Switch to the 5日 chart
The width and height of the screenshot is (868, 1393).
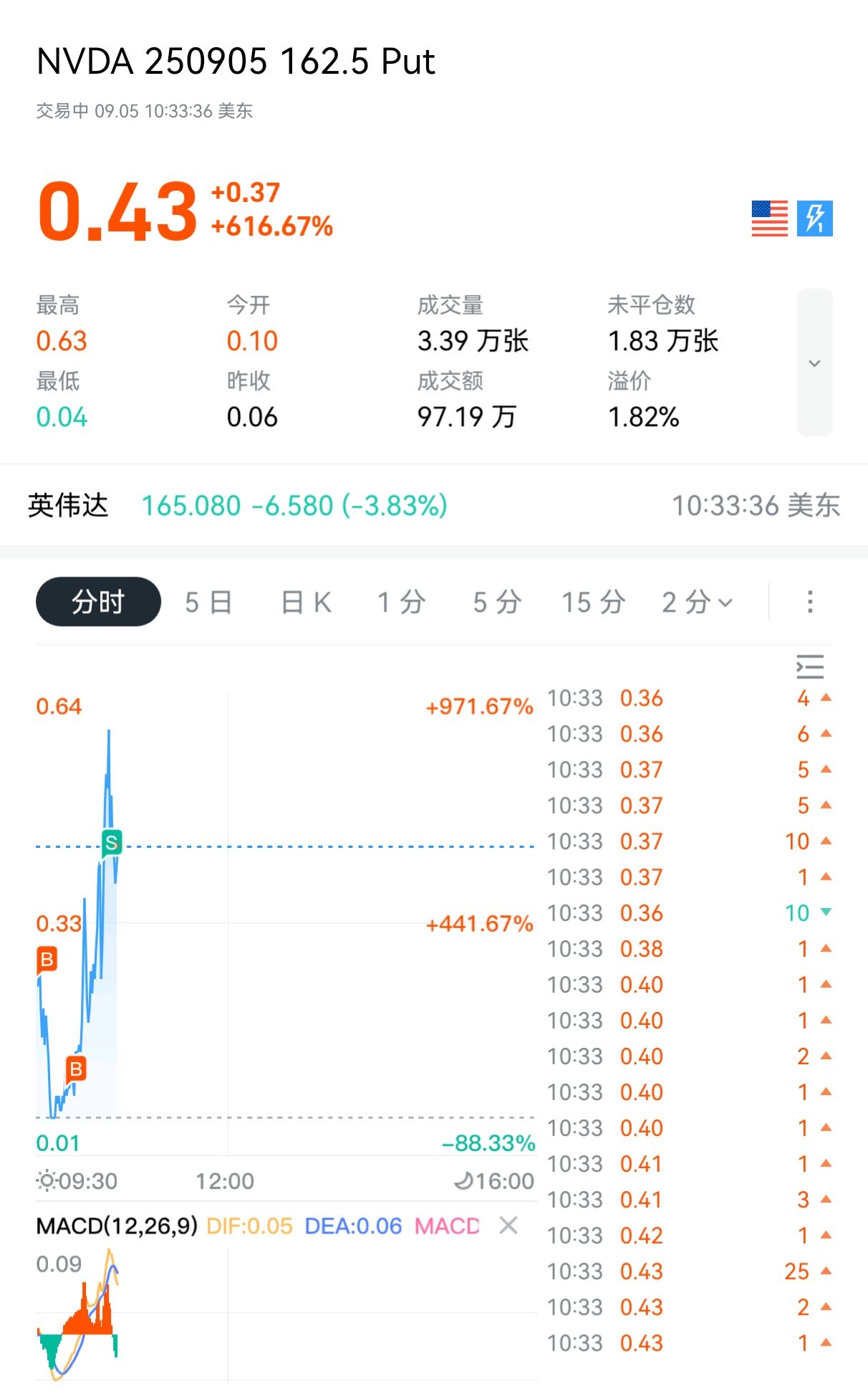(x=208, y=602)
